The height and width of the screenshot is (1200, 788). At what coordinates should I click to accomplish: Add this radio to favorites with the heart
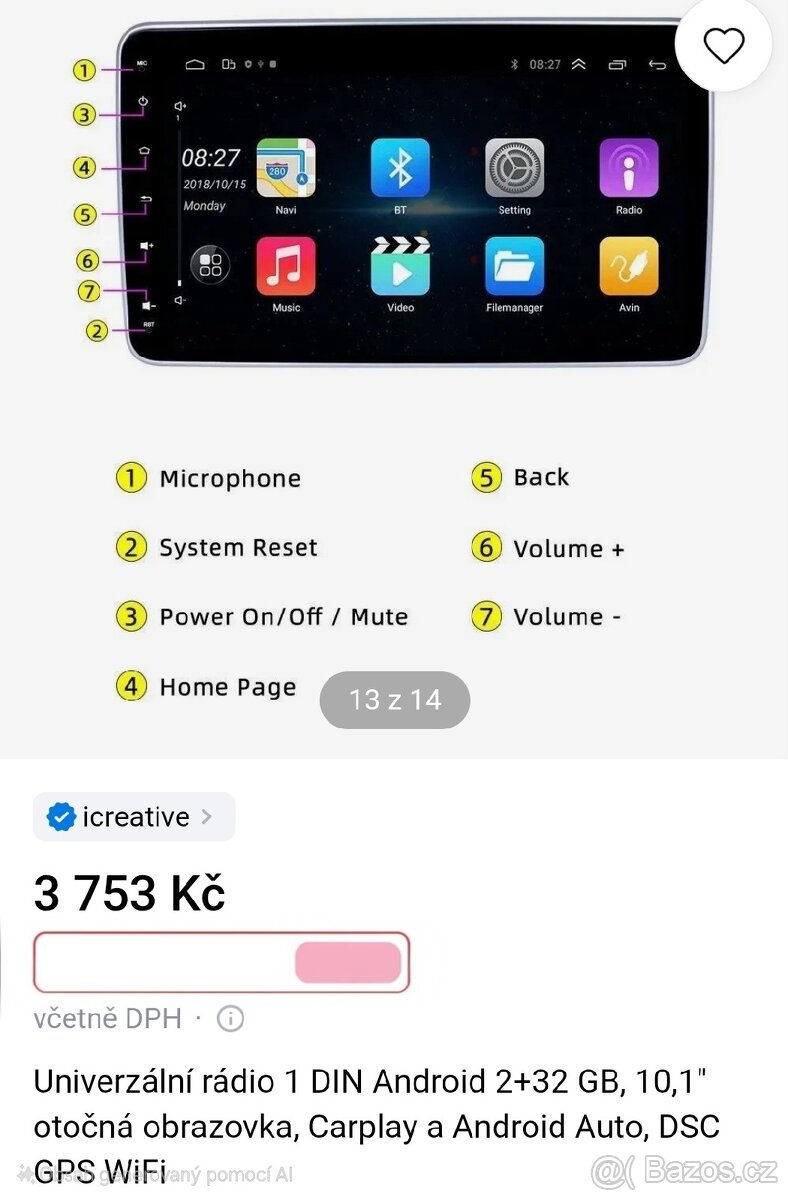pyautogui.click(x=724, y=44)
